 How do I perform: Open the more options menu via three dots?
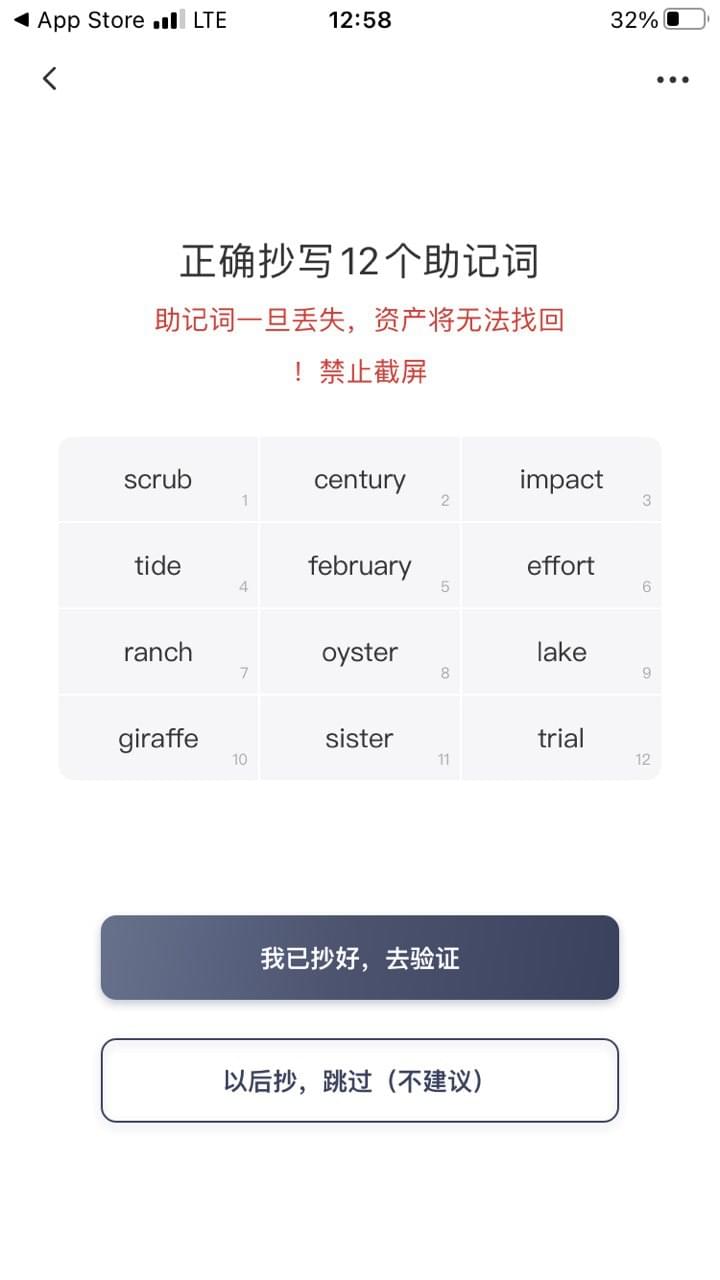click(672, 79)
